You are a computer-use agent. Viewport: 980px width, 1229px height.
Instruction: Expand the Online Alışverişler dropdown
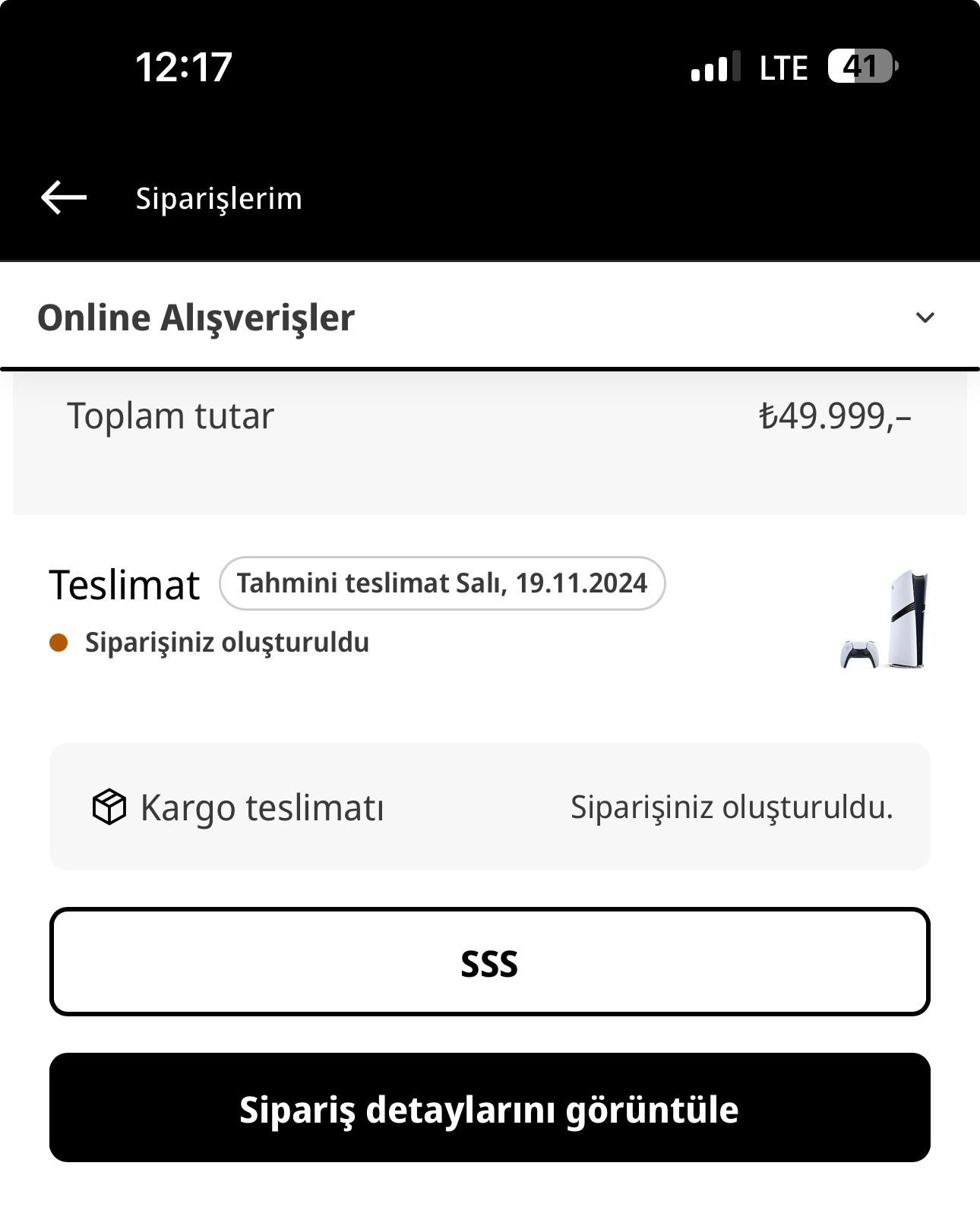coord(924,318)
